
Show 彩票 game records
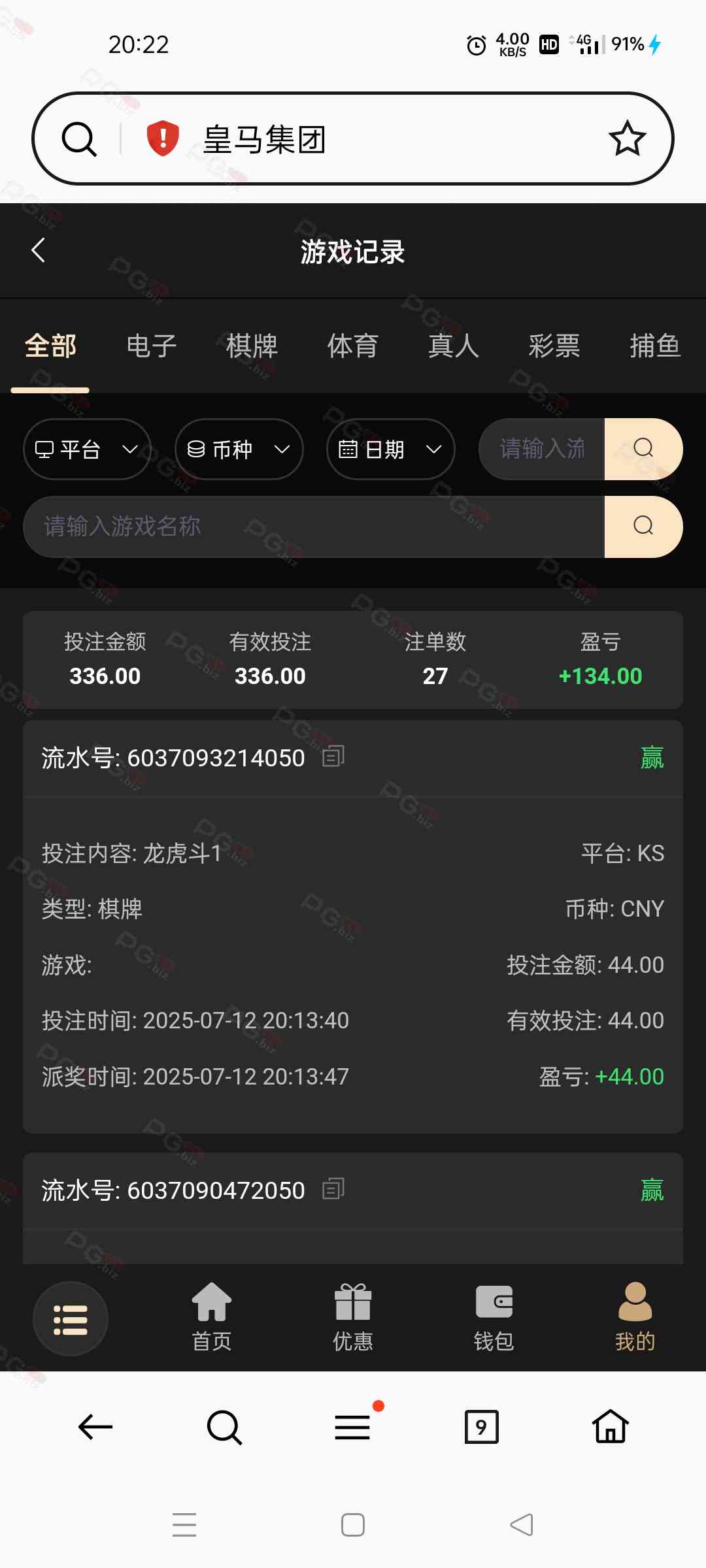click(x=554, y=346)
